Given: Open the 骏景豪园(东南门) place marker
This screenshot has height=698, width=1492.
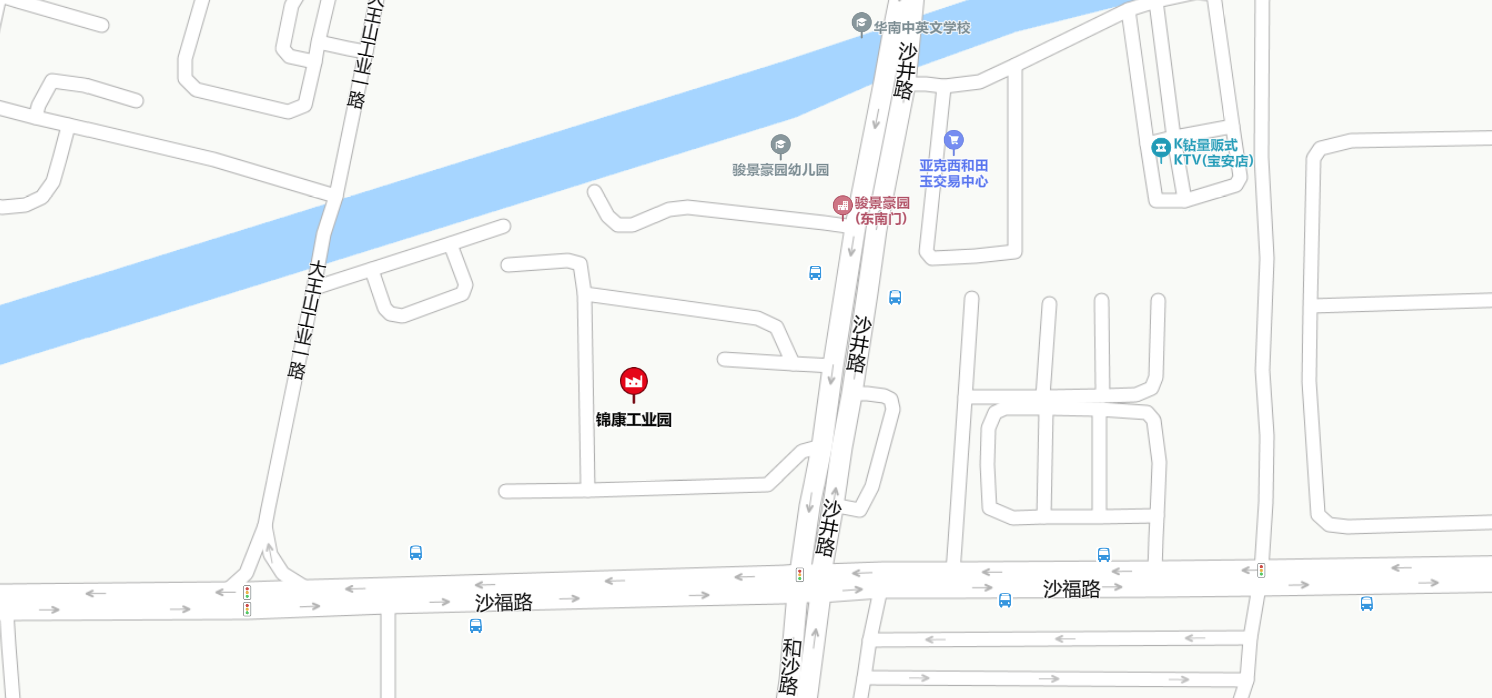Looking at the screenshot, I should 843,205.
